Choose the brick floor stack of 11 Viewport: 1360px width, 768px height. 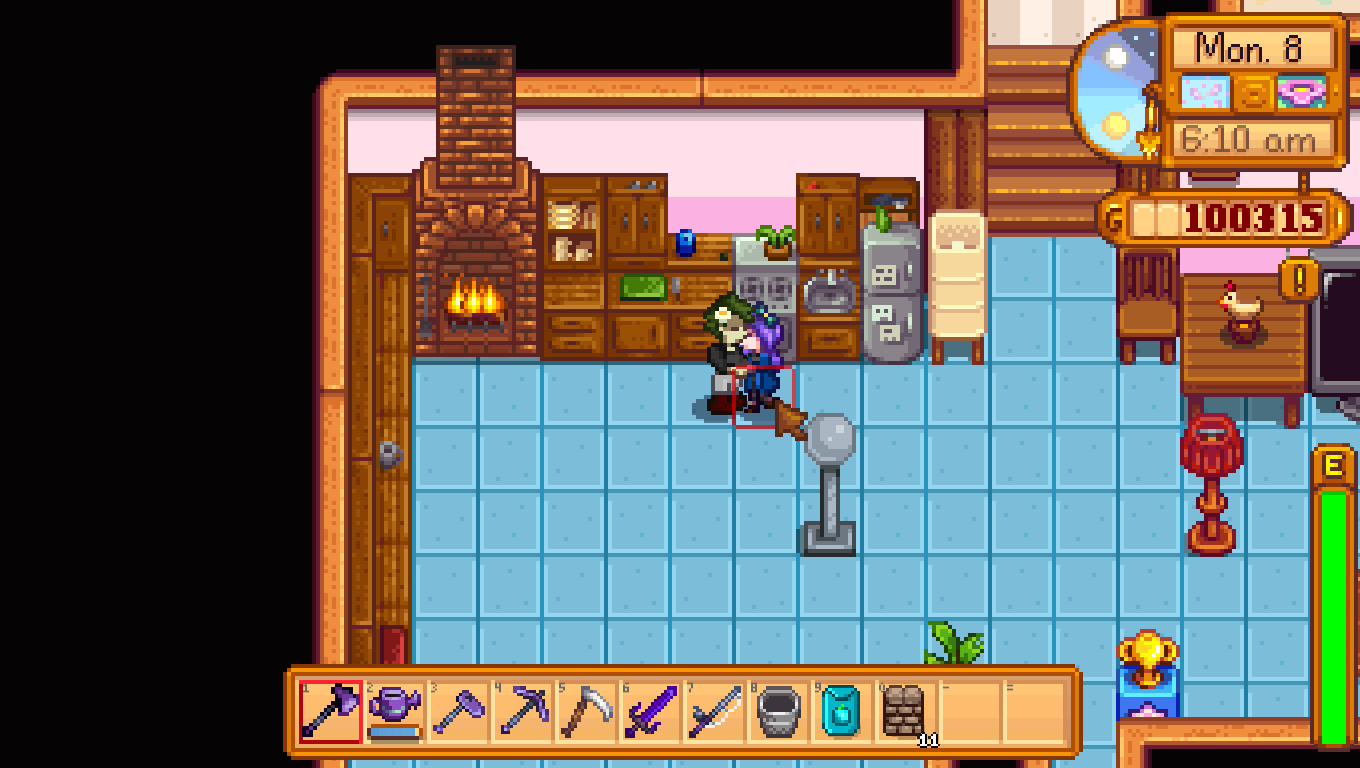point(905,711)
